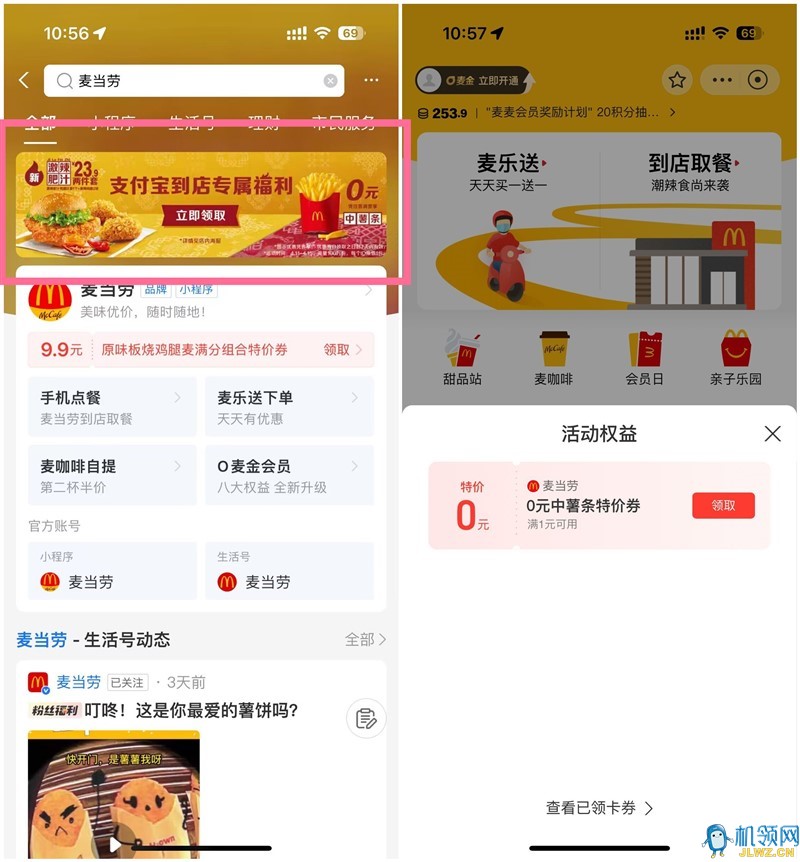Open 麦乐送下单 delivery ordering
This screenshot has width=800, height=862.
tap(289, 407)
